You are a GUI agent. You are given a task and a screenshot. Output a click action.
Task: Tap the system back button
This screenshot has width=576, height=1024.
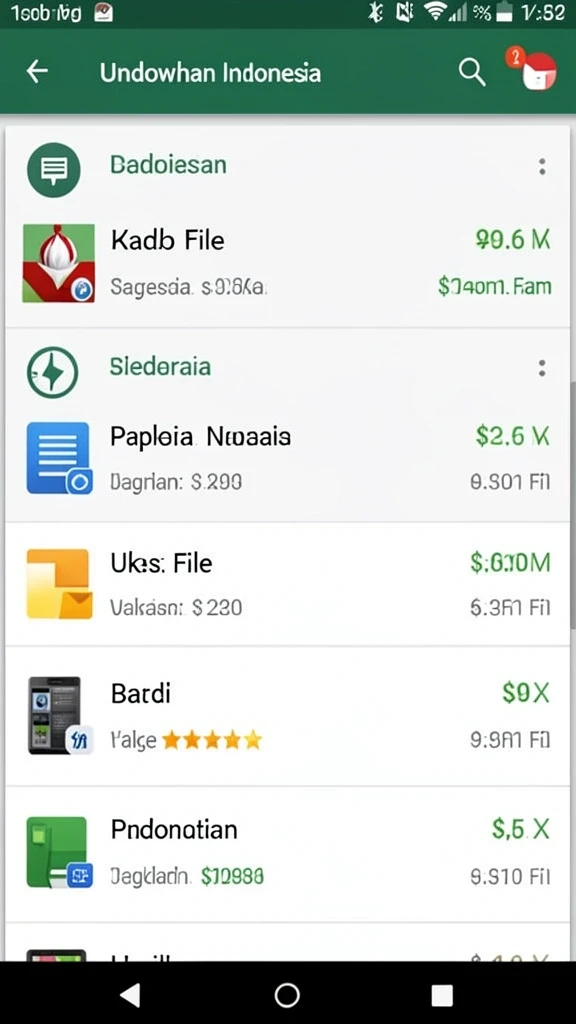(x=131, y=995)
